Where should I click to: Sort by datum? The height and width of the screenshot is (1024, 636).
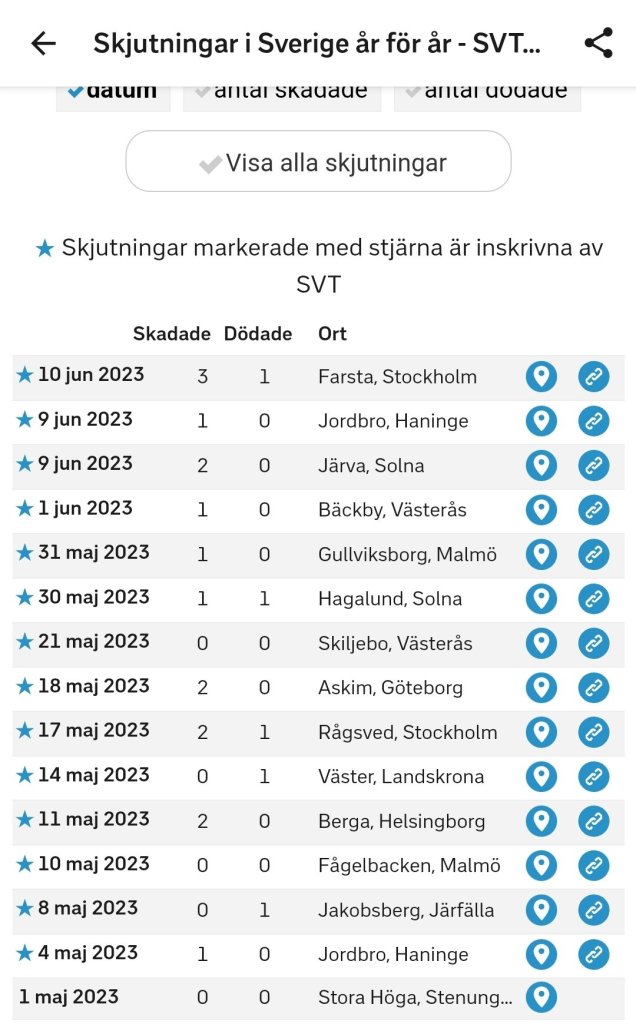(113, 90)
